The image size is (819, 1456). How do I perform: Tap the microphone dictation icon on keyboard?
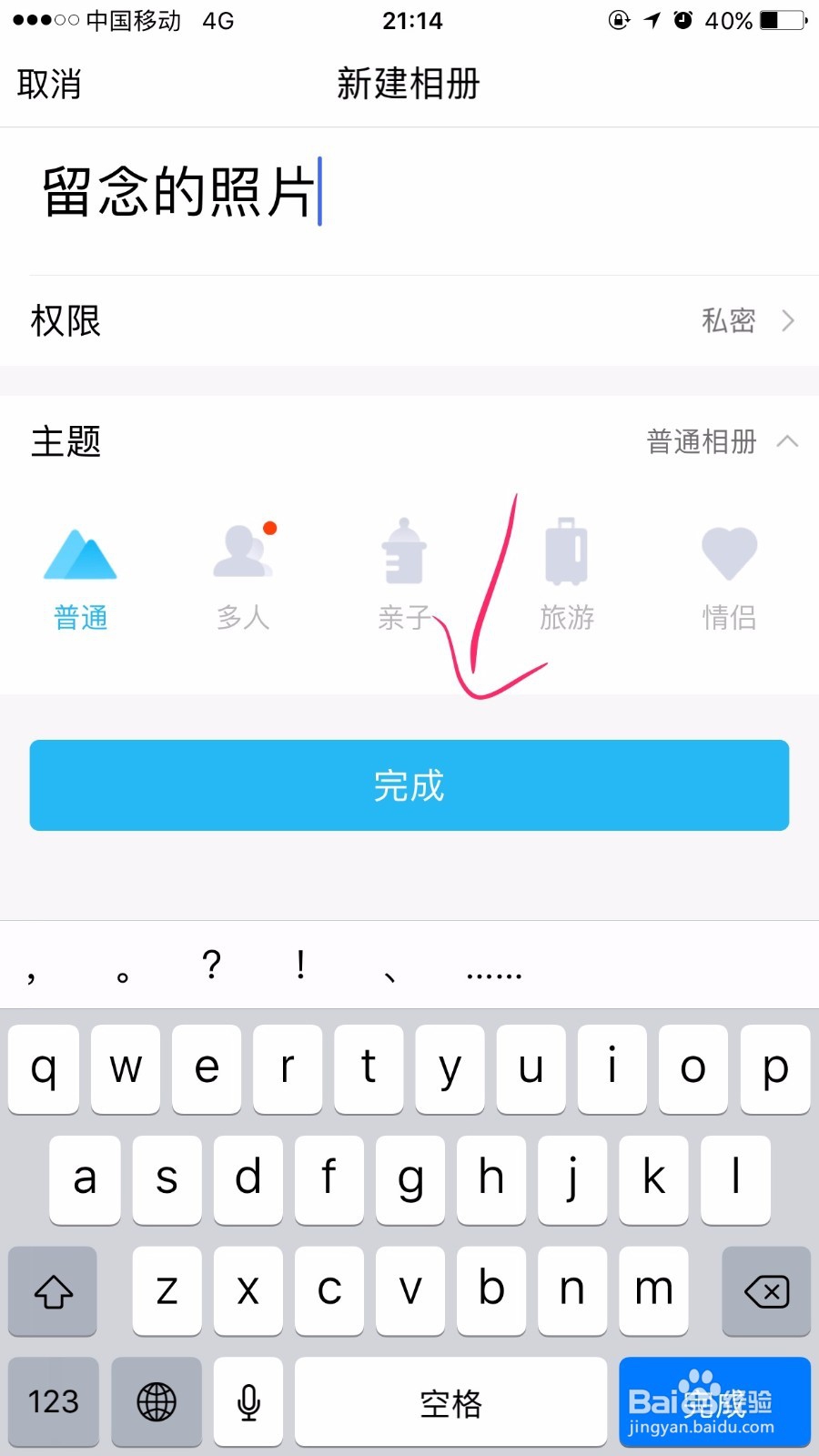(248, 1402)
